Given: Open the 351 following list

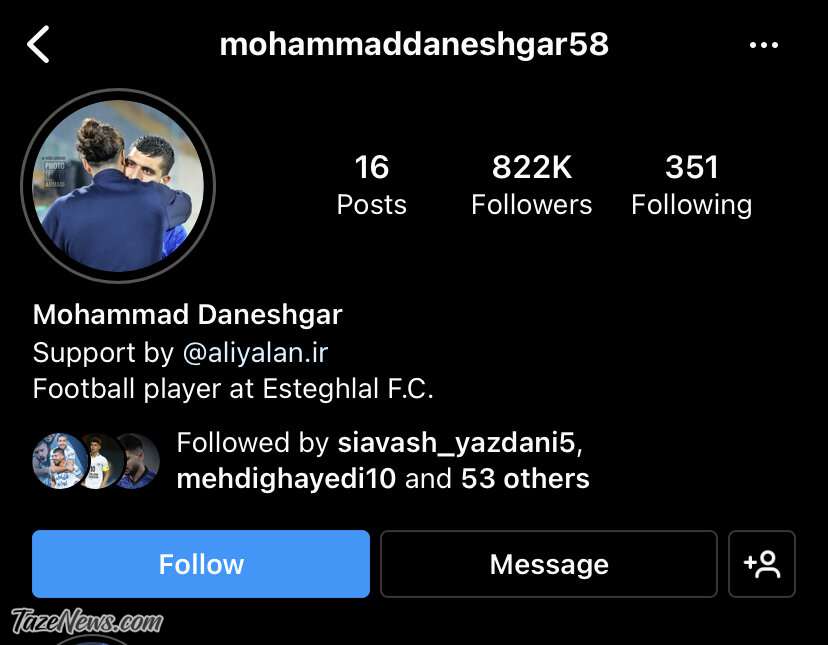Looking at the screenshot, I should point(691,185).
